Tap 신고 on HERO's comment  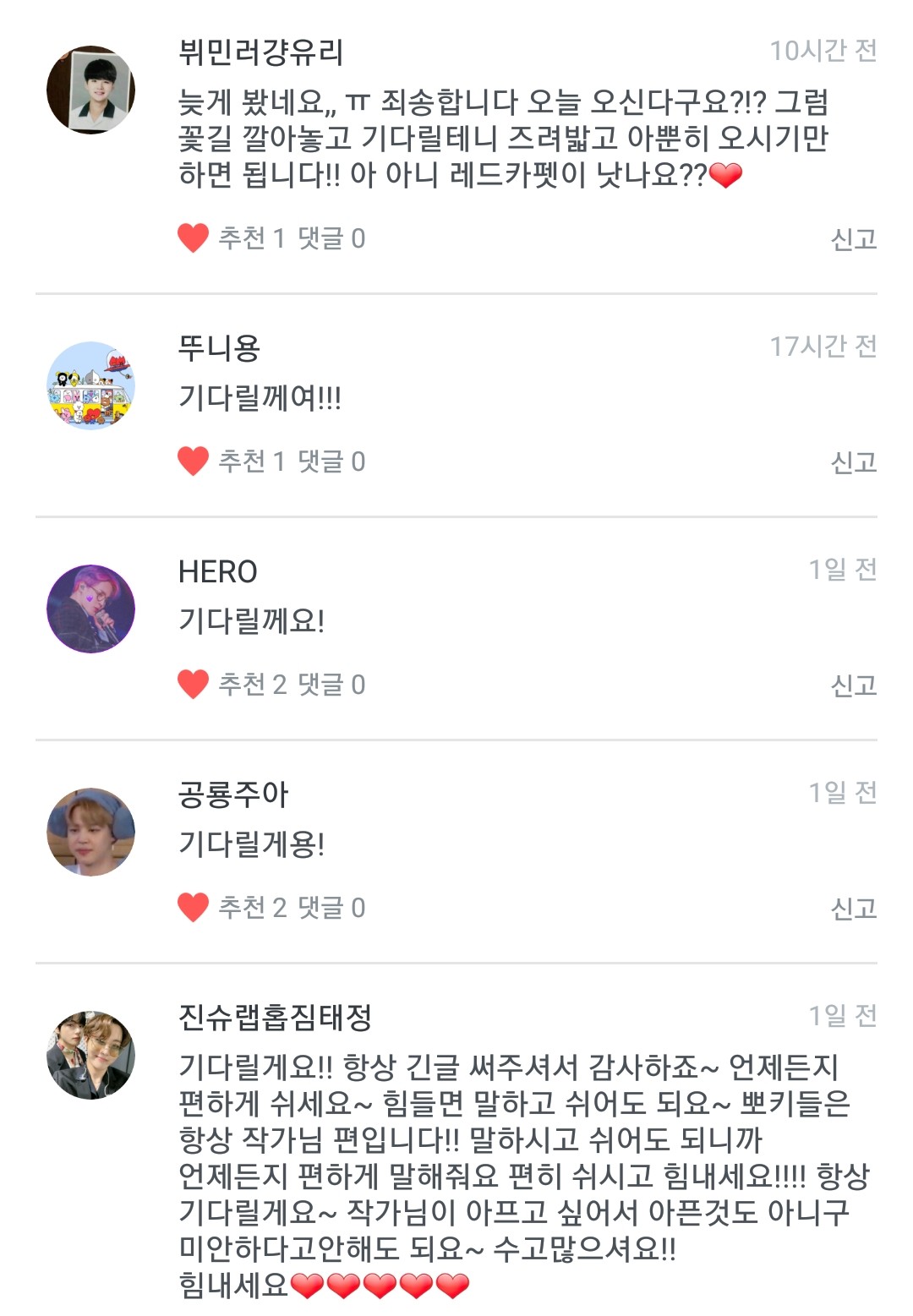click(853, 685)
